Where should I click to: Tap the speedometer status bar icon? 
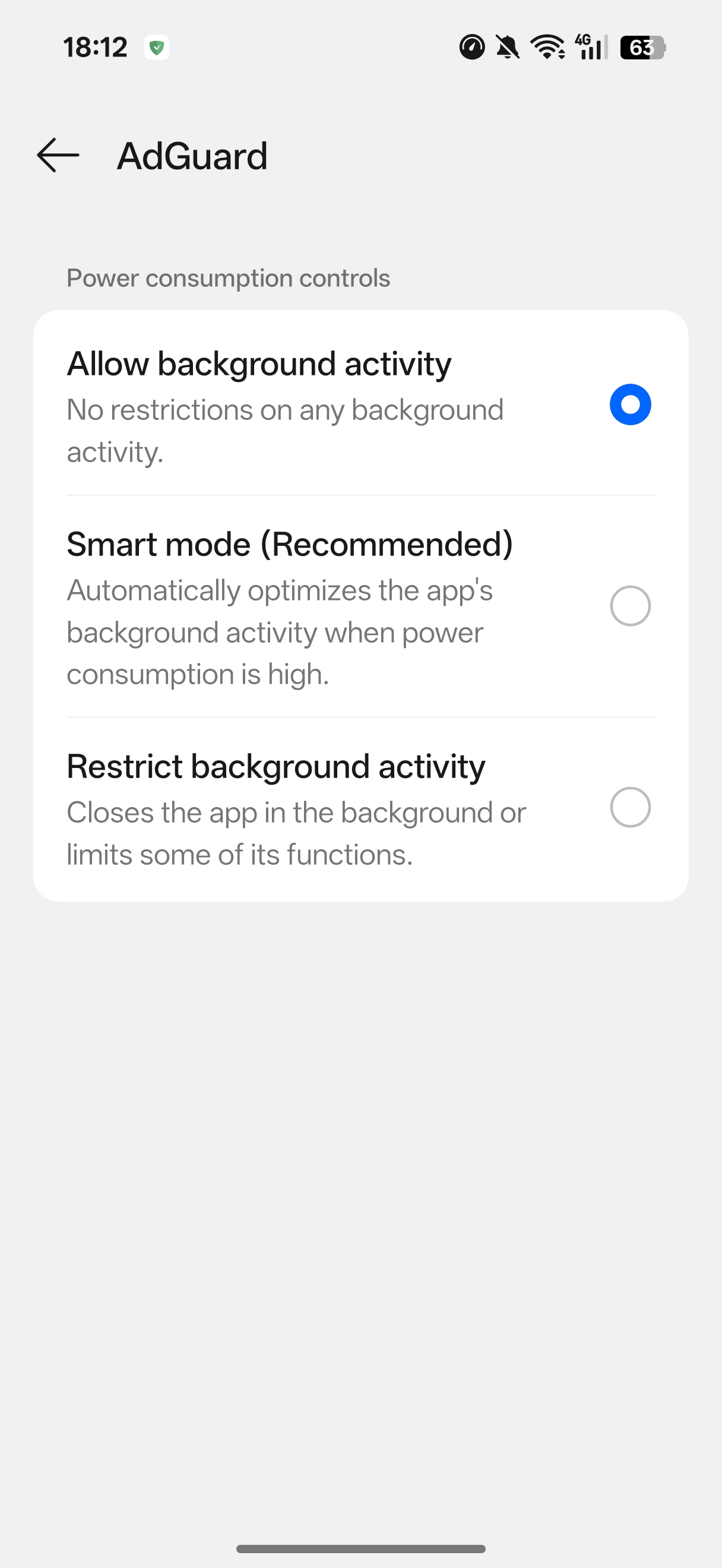(x=471, y=48)
